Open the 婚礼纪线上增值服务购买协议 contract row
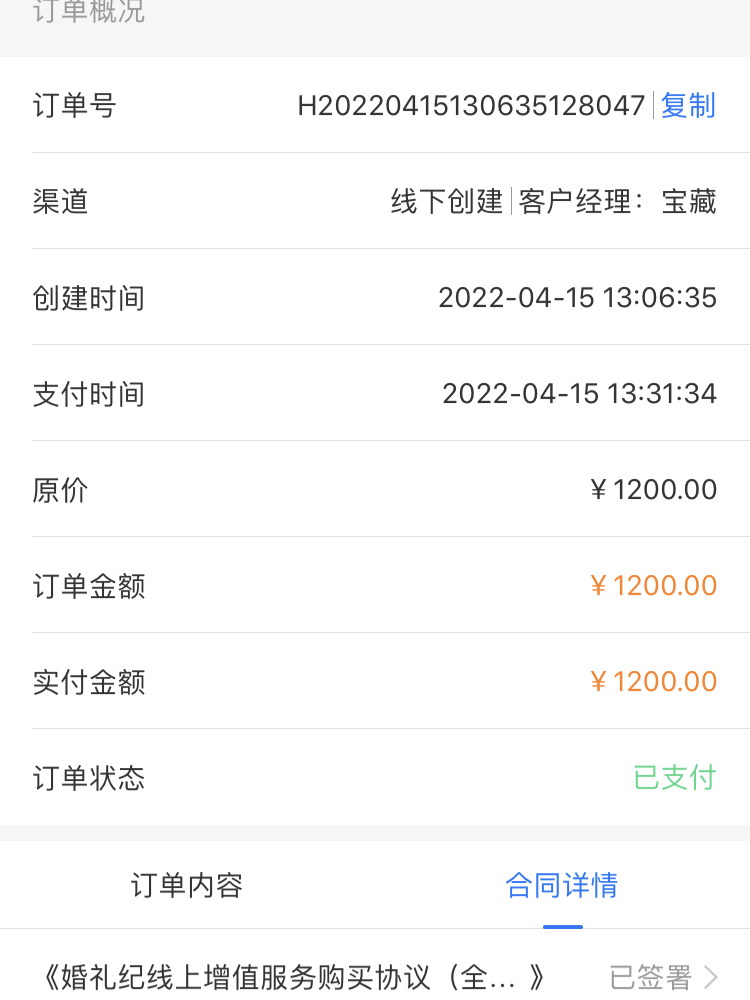 (x=375, y=976)
